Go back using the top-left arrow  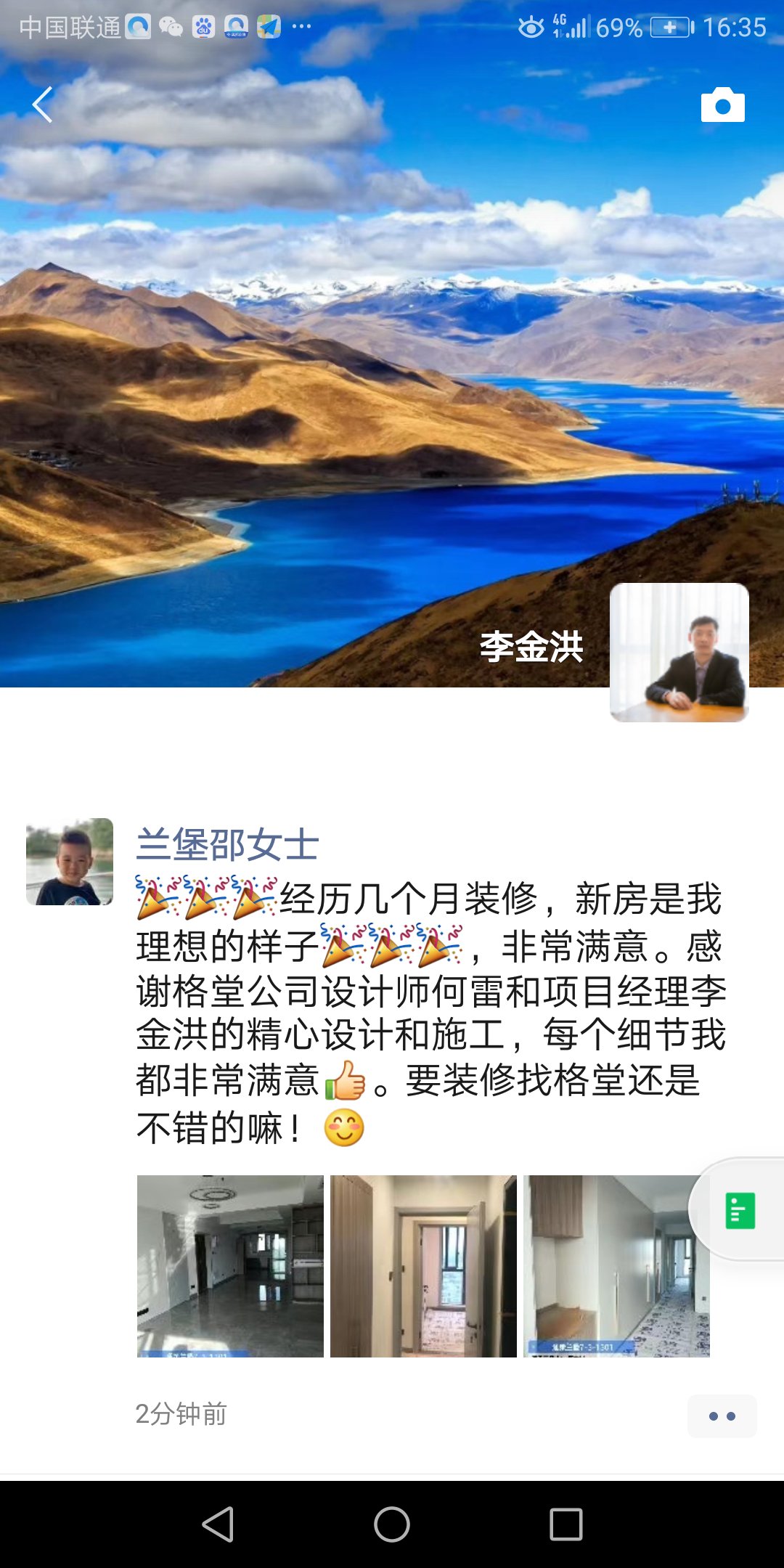(x=43, y=105)
